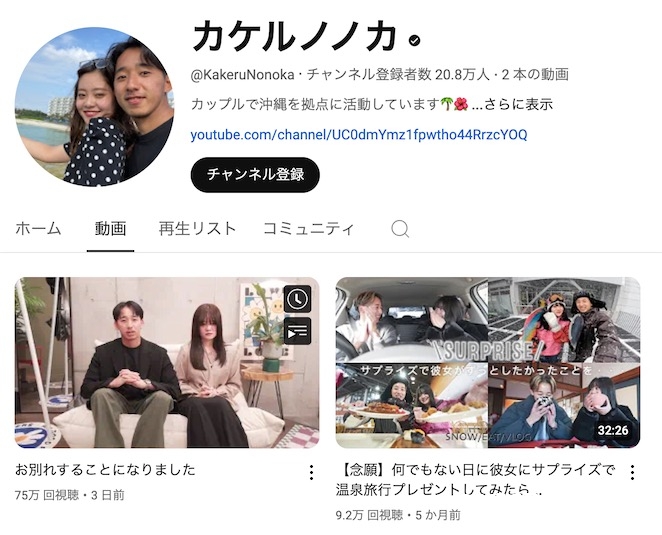Open the 再生リスト tab
662x535 pixels.
(x=197, y=228)
